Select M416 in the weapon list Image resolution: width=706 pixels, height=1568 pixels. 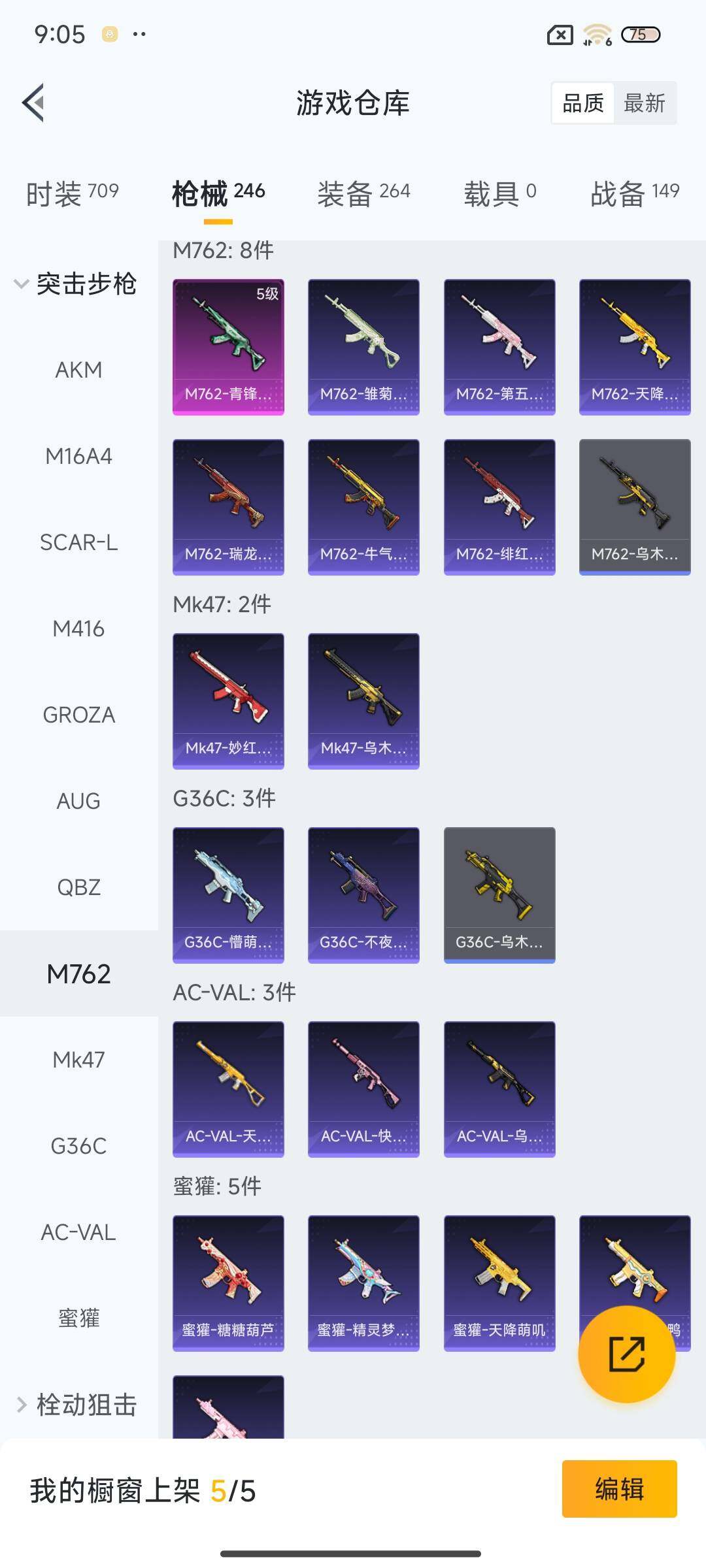point(78,629)
